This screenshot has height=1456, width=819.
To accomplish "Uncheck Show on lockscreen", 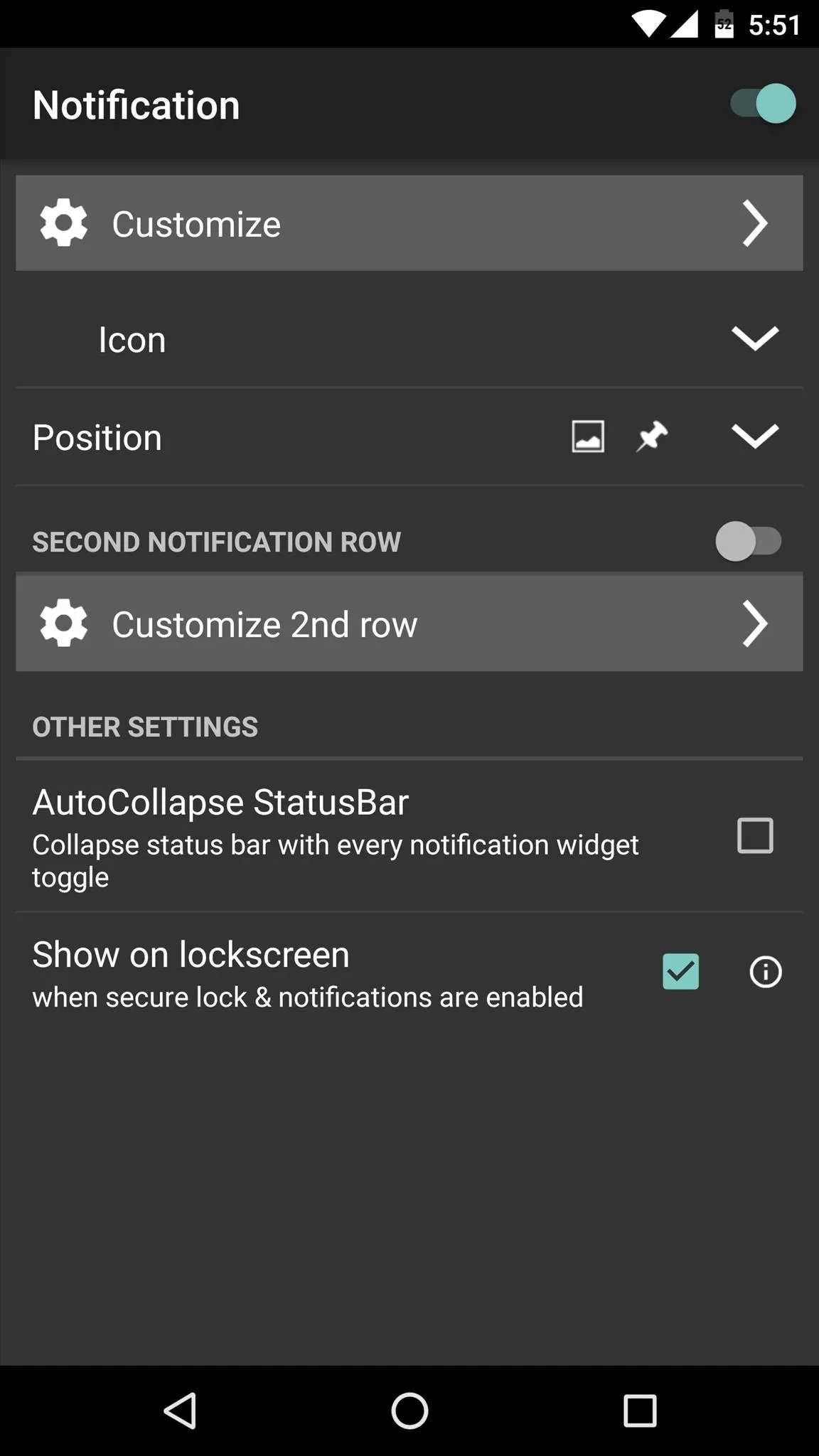I will 681,972.
